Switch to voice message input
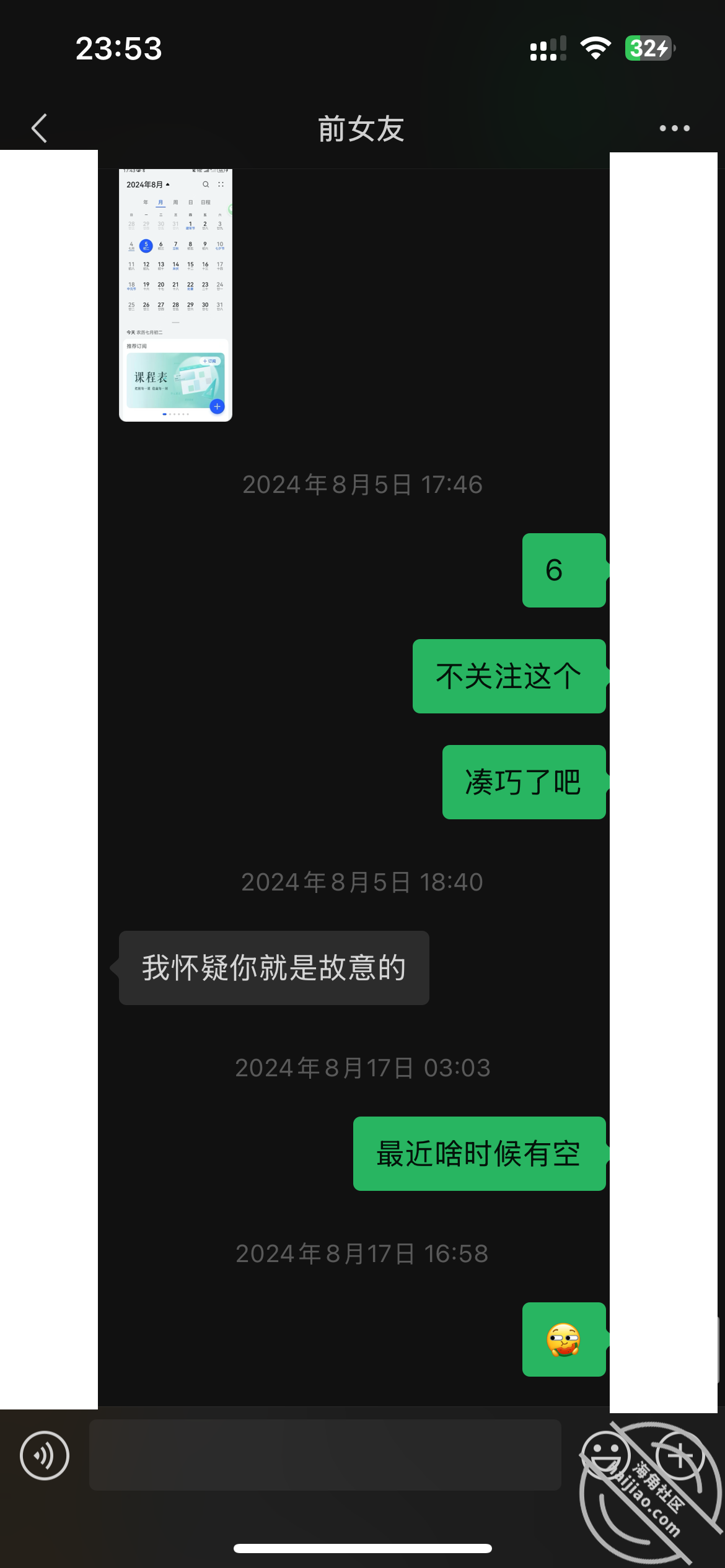Image resolution: width=725 pixels, height=1568 pixels. point(45,1455)
